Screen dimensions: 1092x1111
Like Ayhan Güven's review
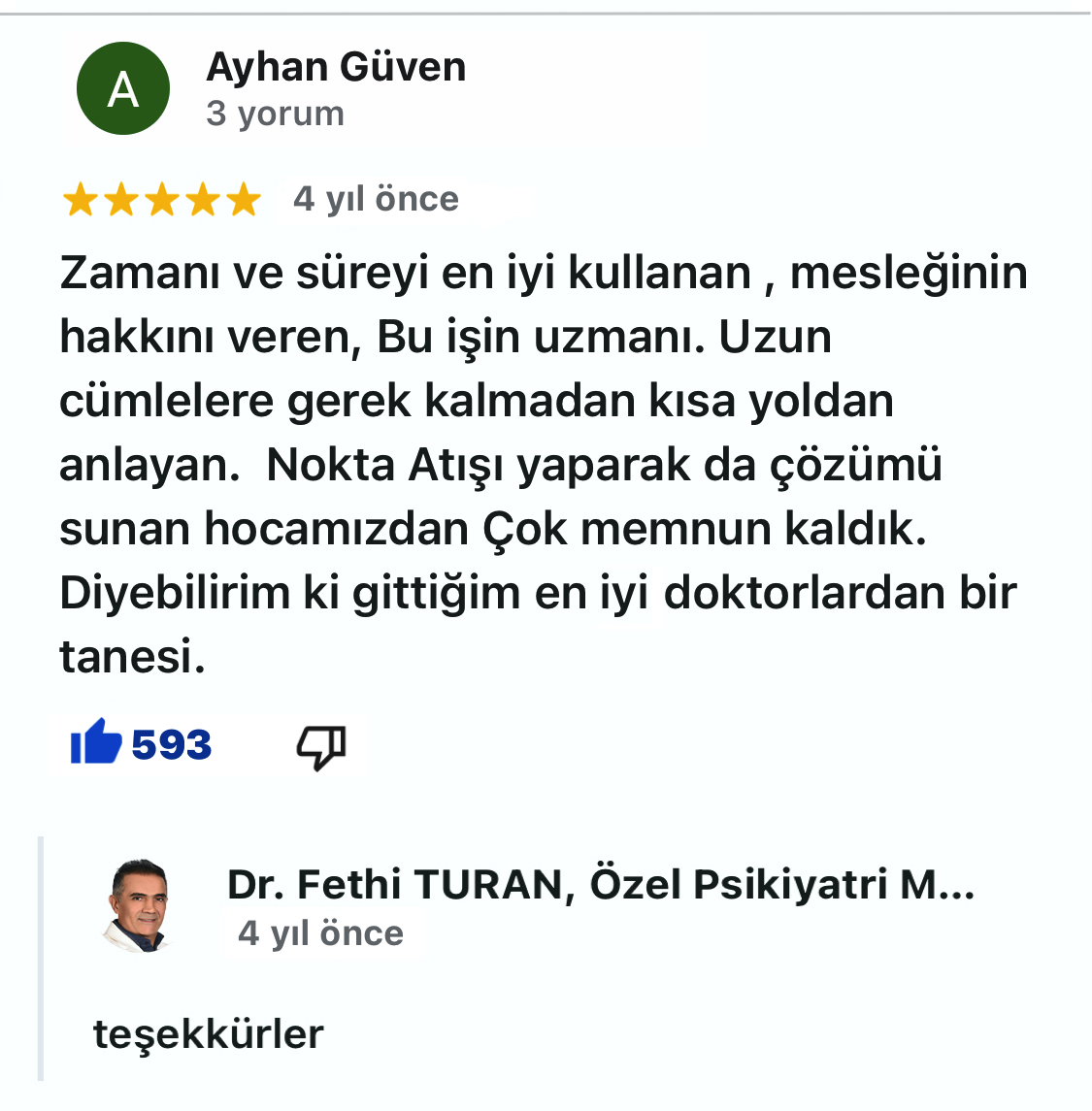95,743
